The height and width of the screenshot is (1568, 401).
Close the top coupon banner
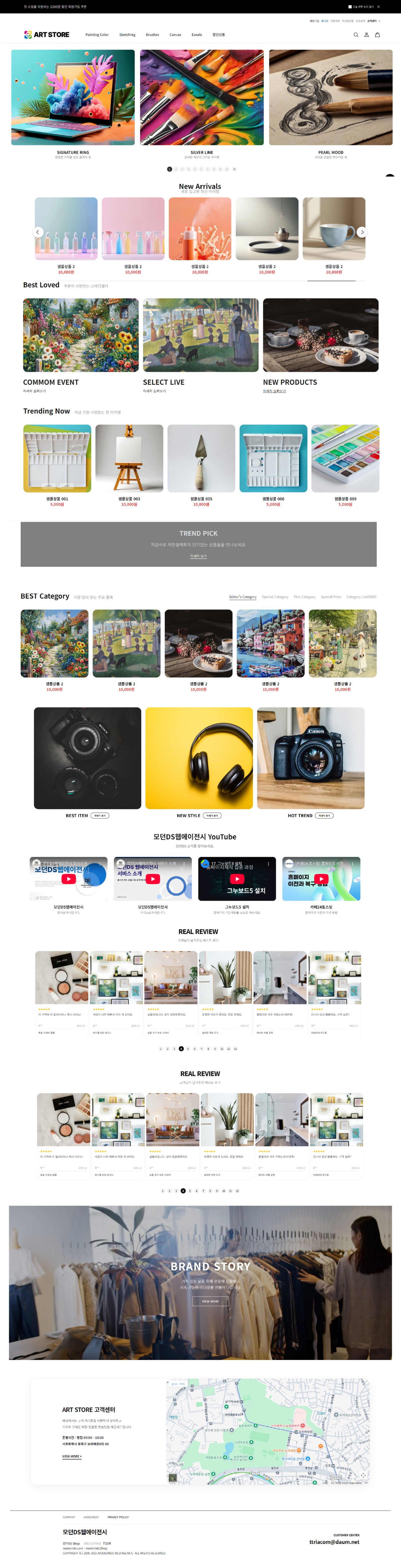[378, 7]
